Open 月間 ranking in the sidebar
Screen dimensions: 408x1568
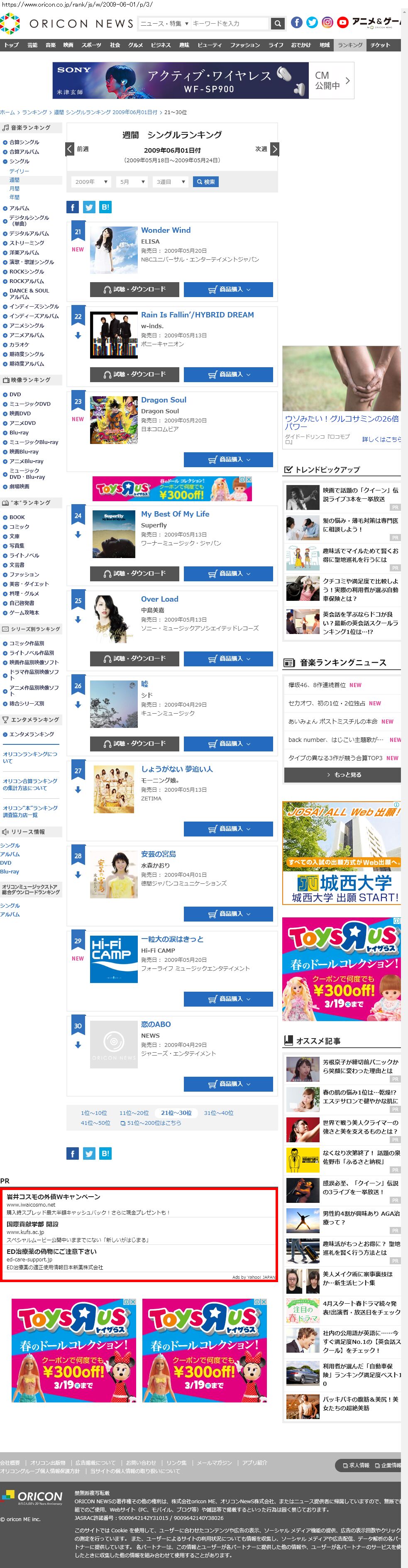point(14,189)
